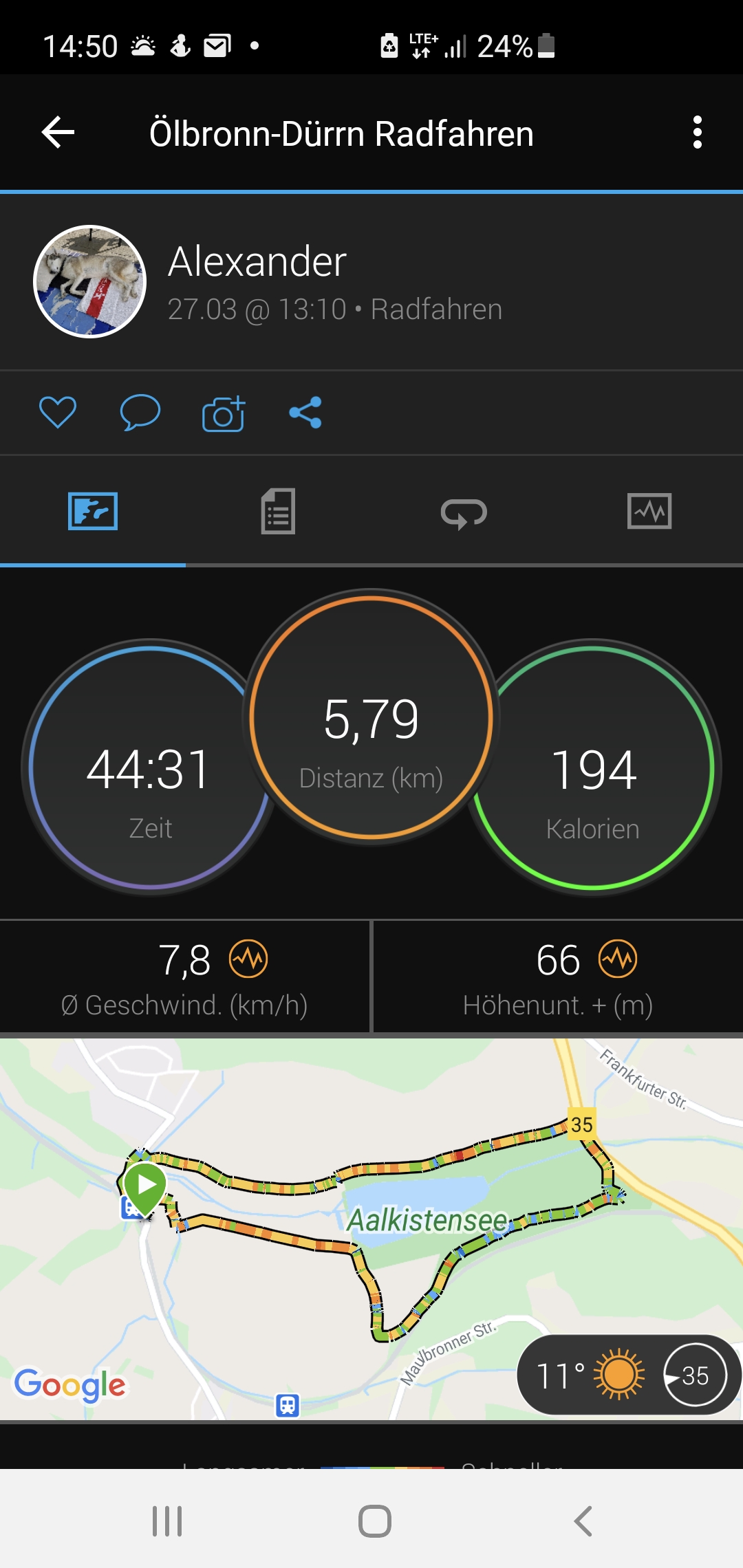Like this cycling activity
Viewport: 743px width, 1568px height.
(58, 413)
